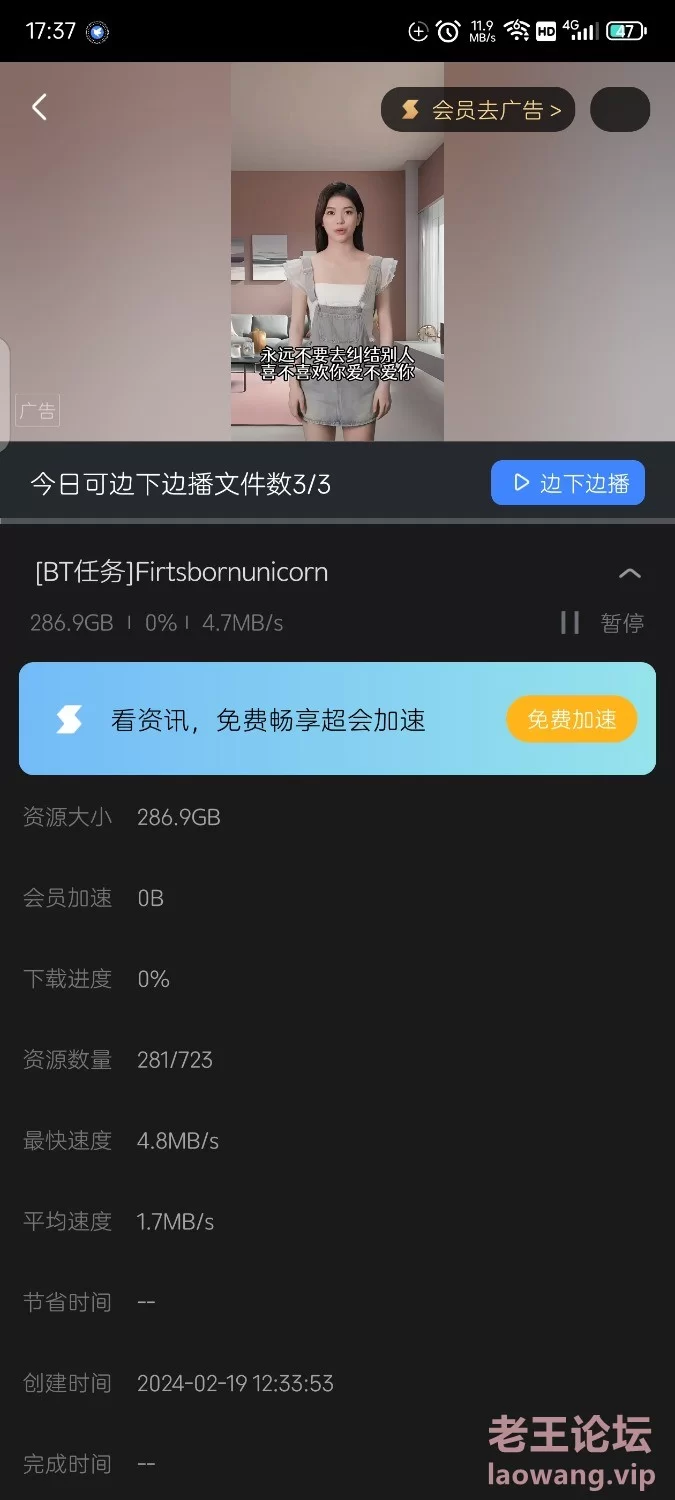The width and height of the screenshot is (675, 1500).
Task: Tap the 会员去广告 member ad-free button
Action: click(x=478, y=110)
